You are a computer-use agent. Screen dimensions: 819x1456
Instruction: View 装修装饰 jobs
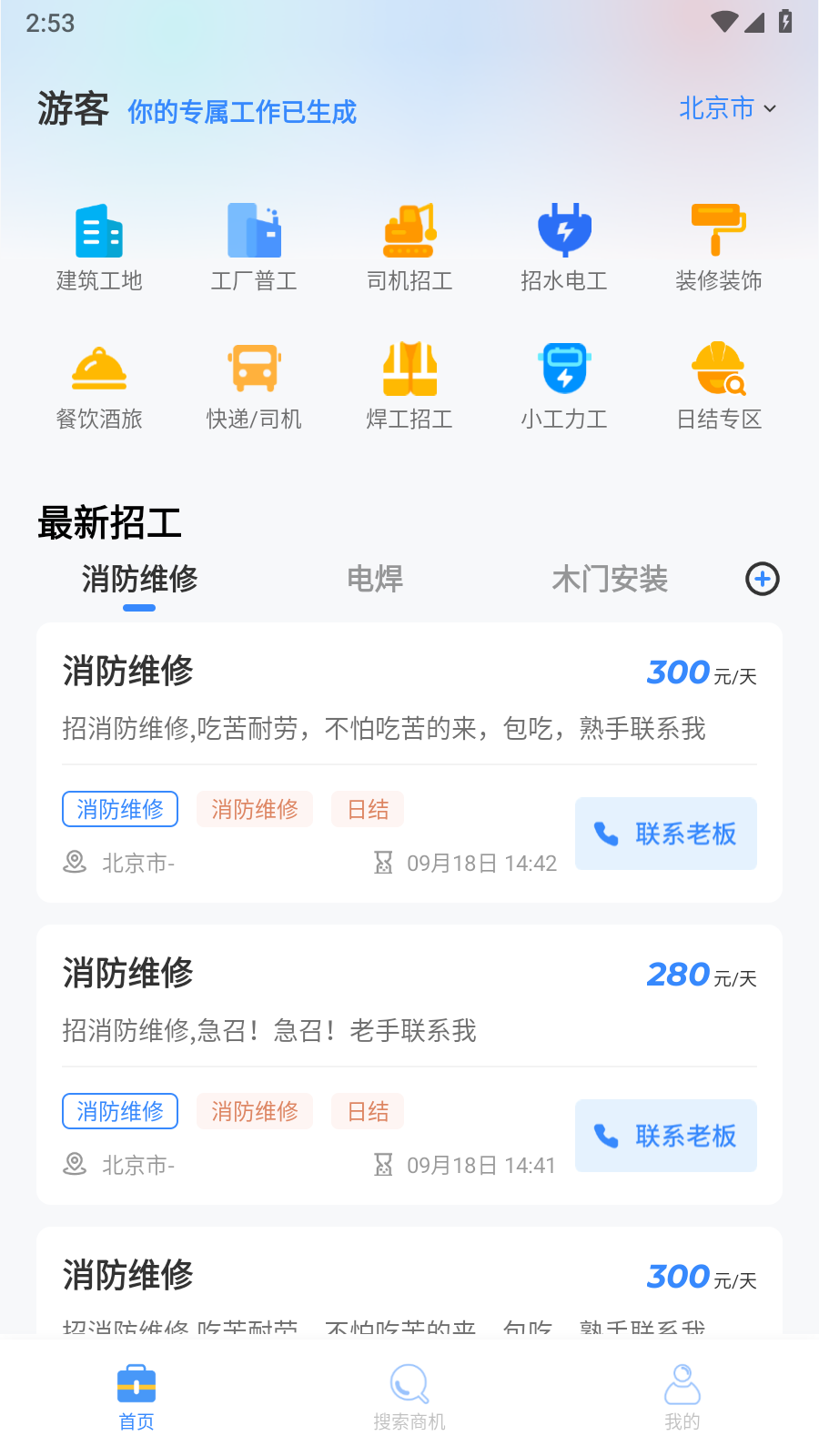click(x=719, y=247)
